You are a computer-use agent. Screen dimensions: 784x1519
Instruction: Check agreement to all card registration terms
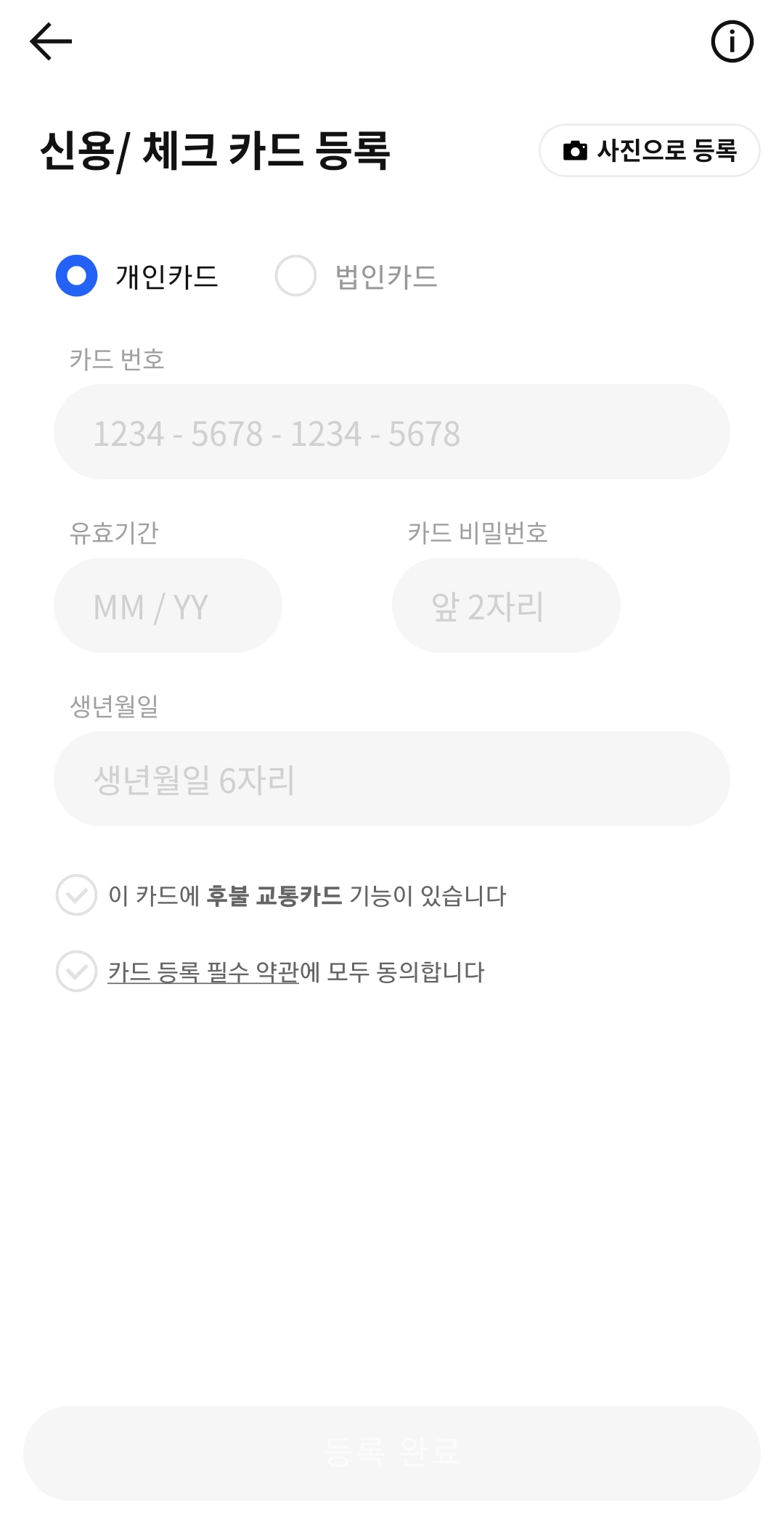(76, 970)
